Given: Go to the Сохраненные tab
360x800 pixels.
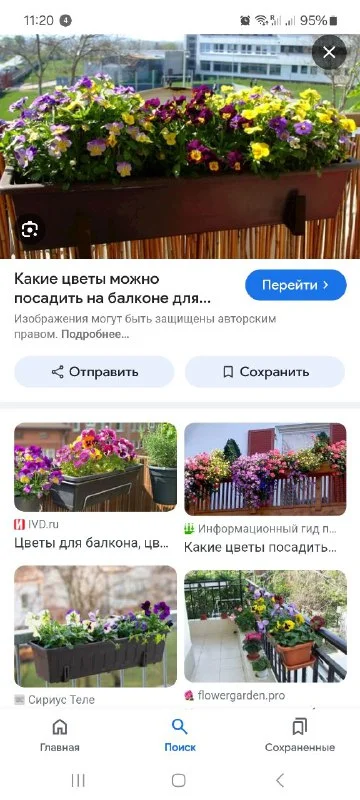Looking at the screenshot, I should click(299, 735).
